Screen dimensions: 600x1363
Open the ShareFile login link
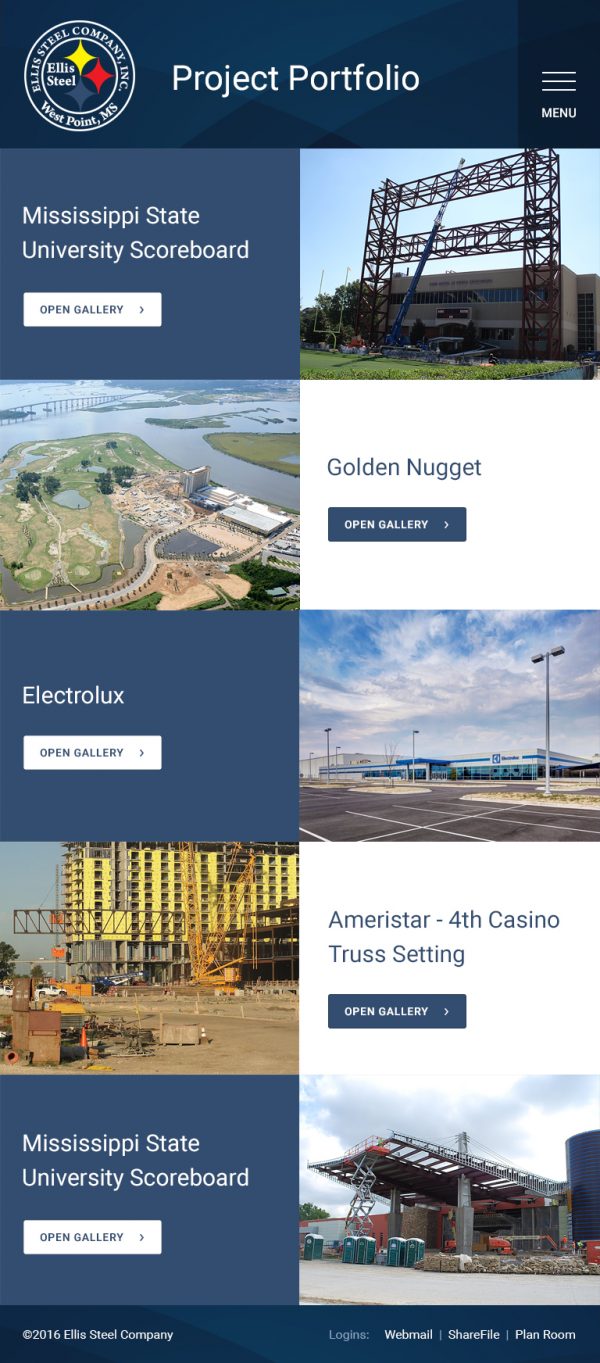point(473,1335)
